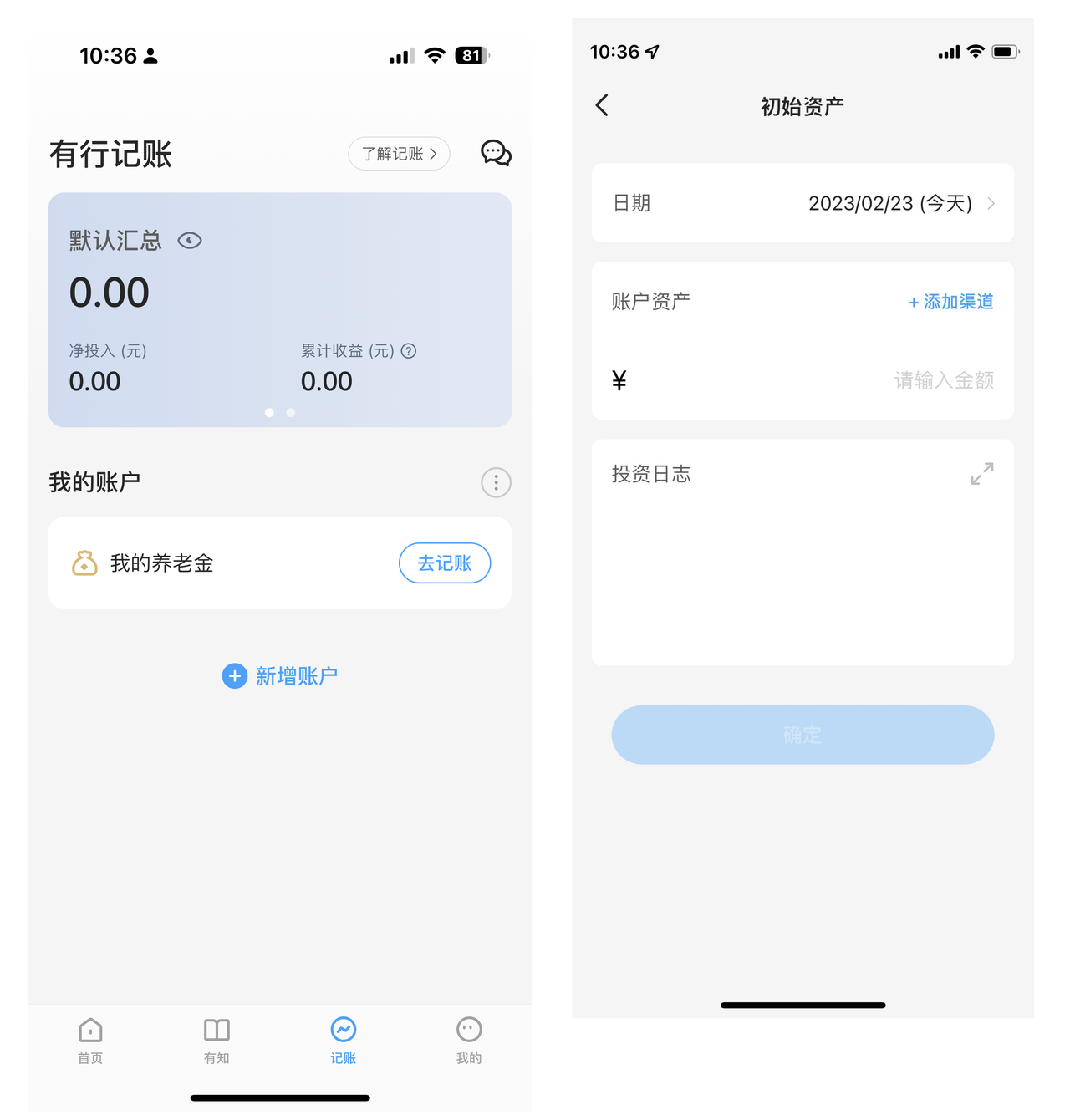
Task: Open the 了解记账 guide
Action: [399, 154]
